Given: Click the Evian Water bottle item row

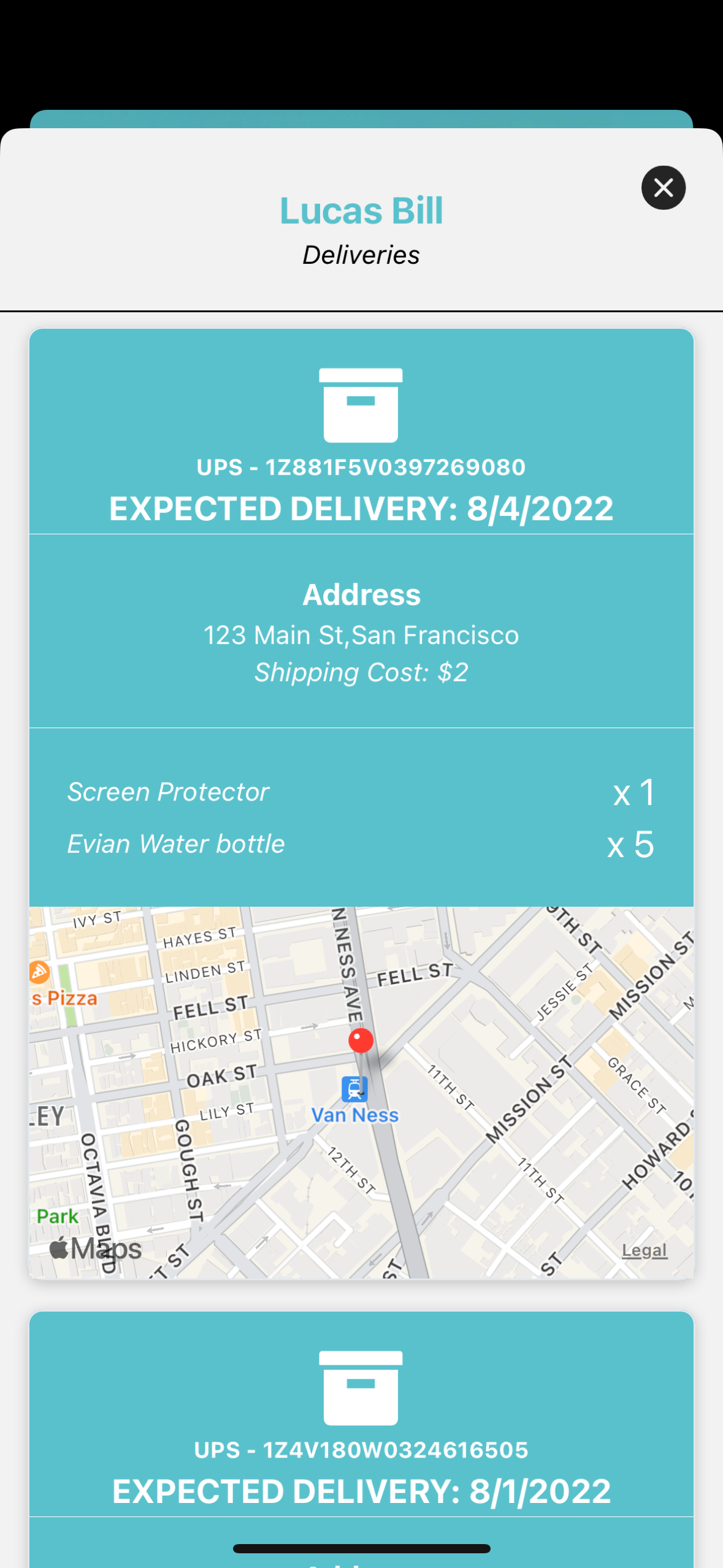Looking at the screenshot, I should pos(175,844).
